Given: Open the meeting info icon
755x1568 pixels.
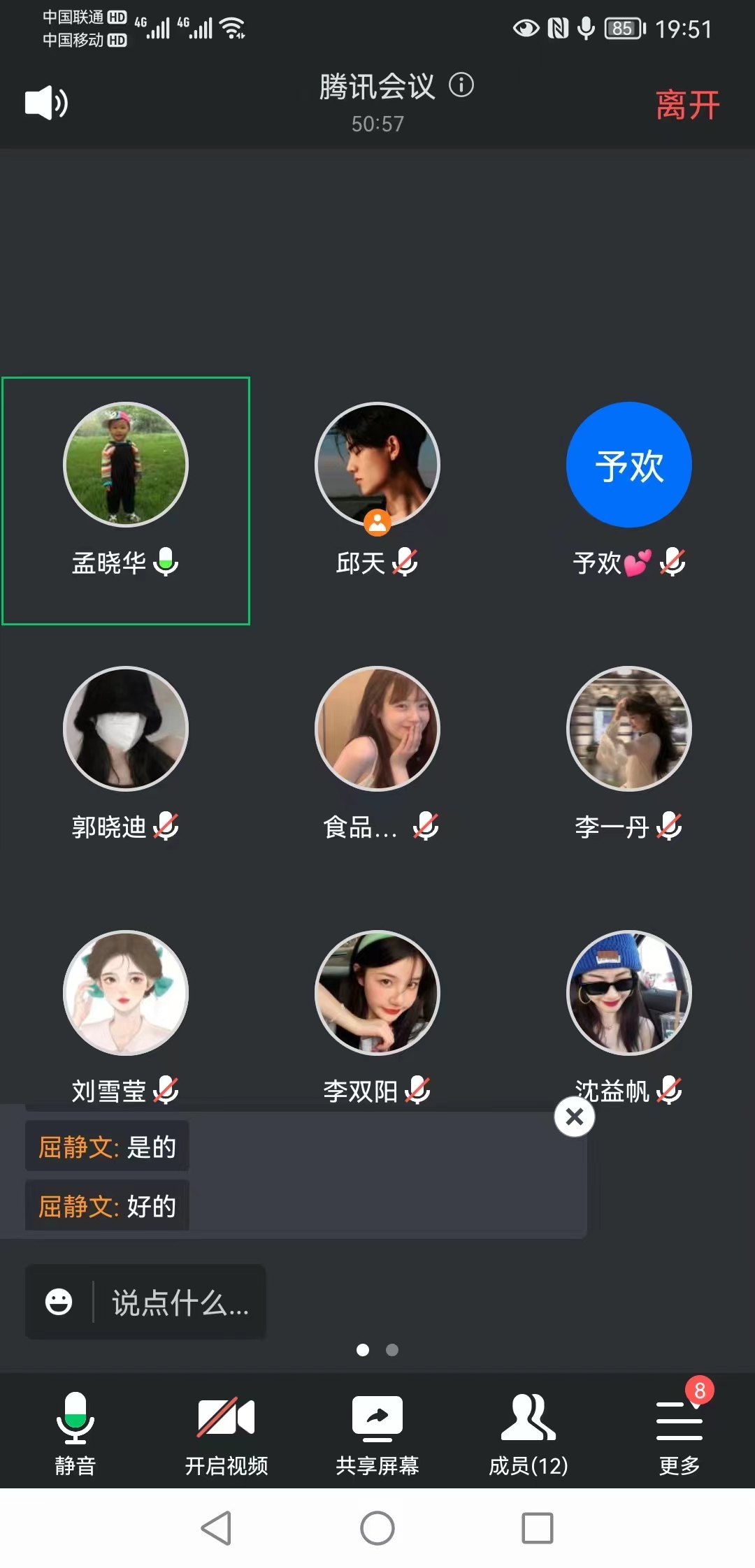Looking at the screenshot, I should pos(461,85).
